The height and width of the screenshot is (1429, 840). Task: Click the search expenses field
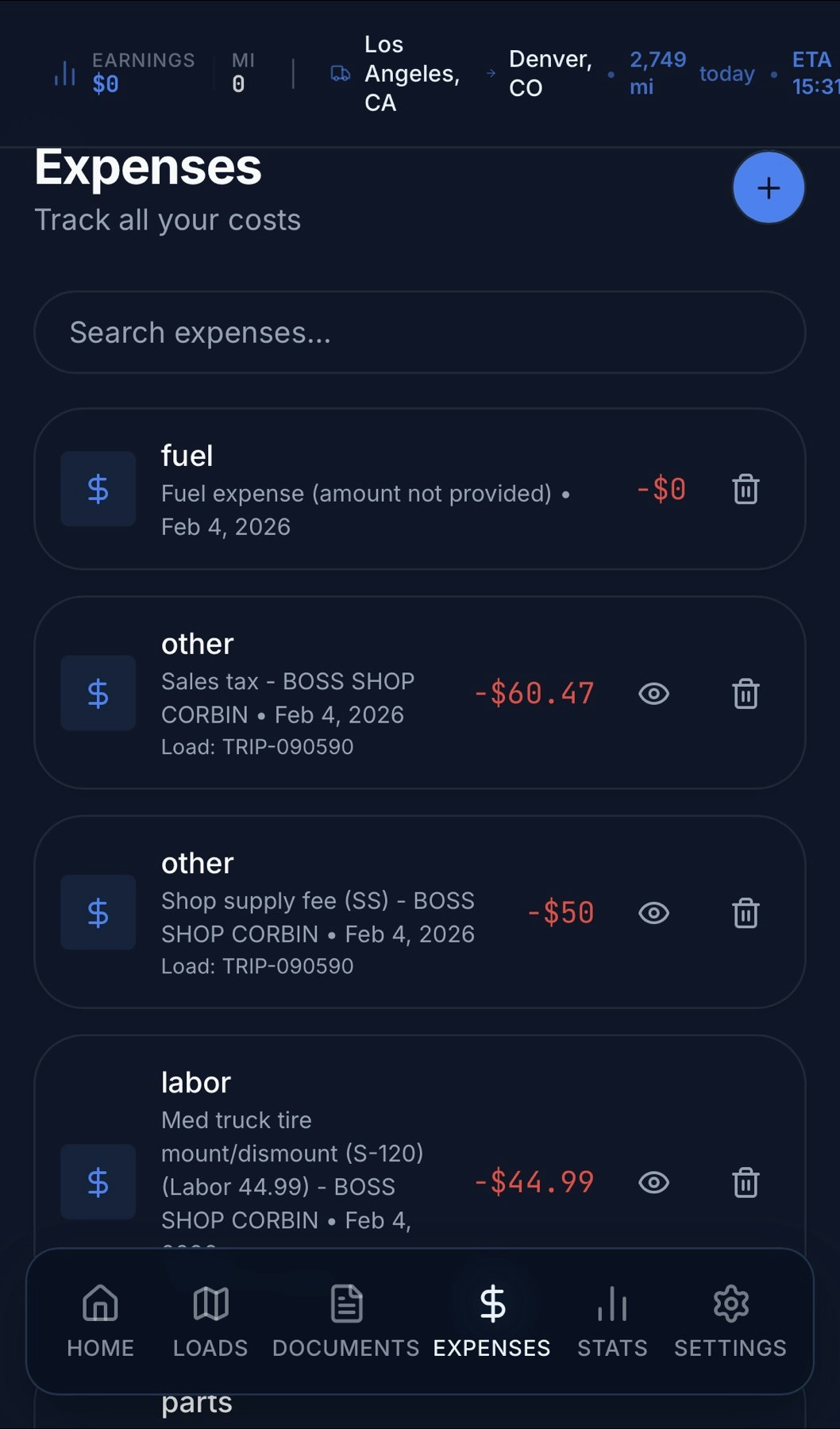pyautogui.click(x=419, y=332)
